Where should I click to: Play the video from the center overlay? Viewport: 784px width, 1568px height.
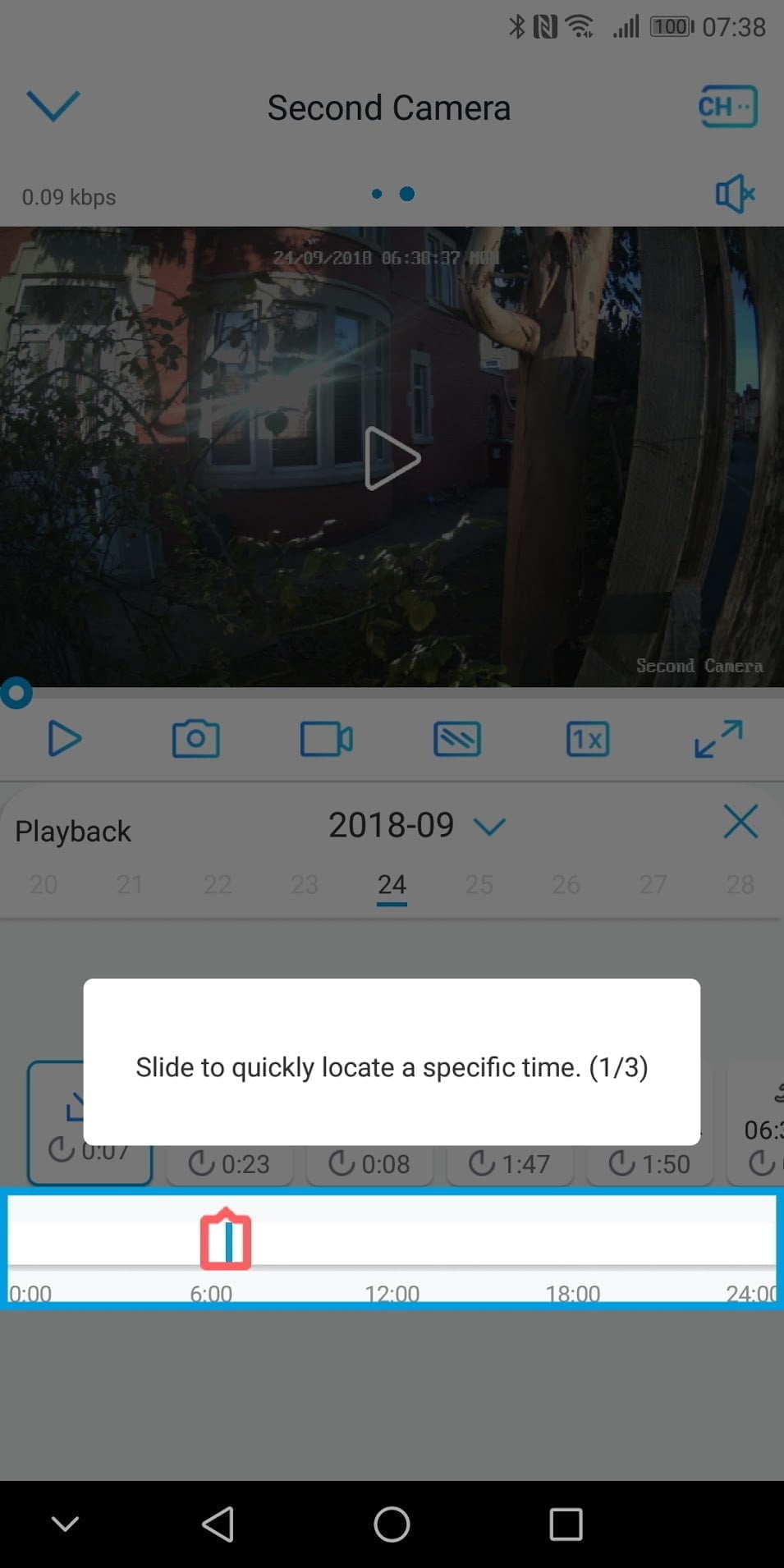[x=392, y=458]
